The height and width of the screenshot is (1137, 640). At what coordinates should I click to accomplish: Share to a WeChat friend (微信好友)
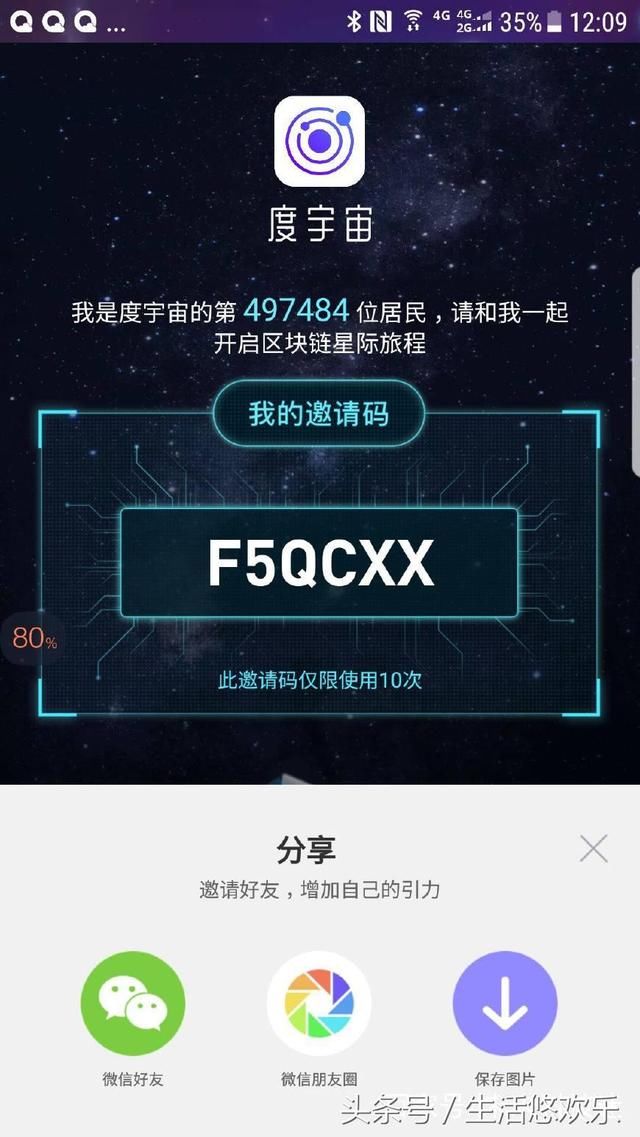click(133, 1003)
